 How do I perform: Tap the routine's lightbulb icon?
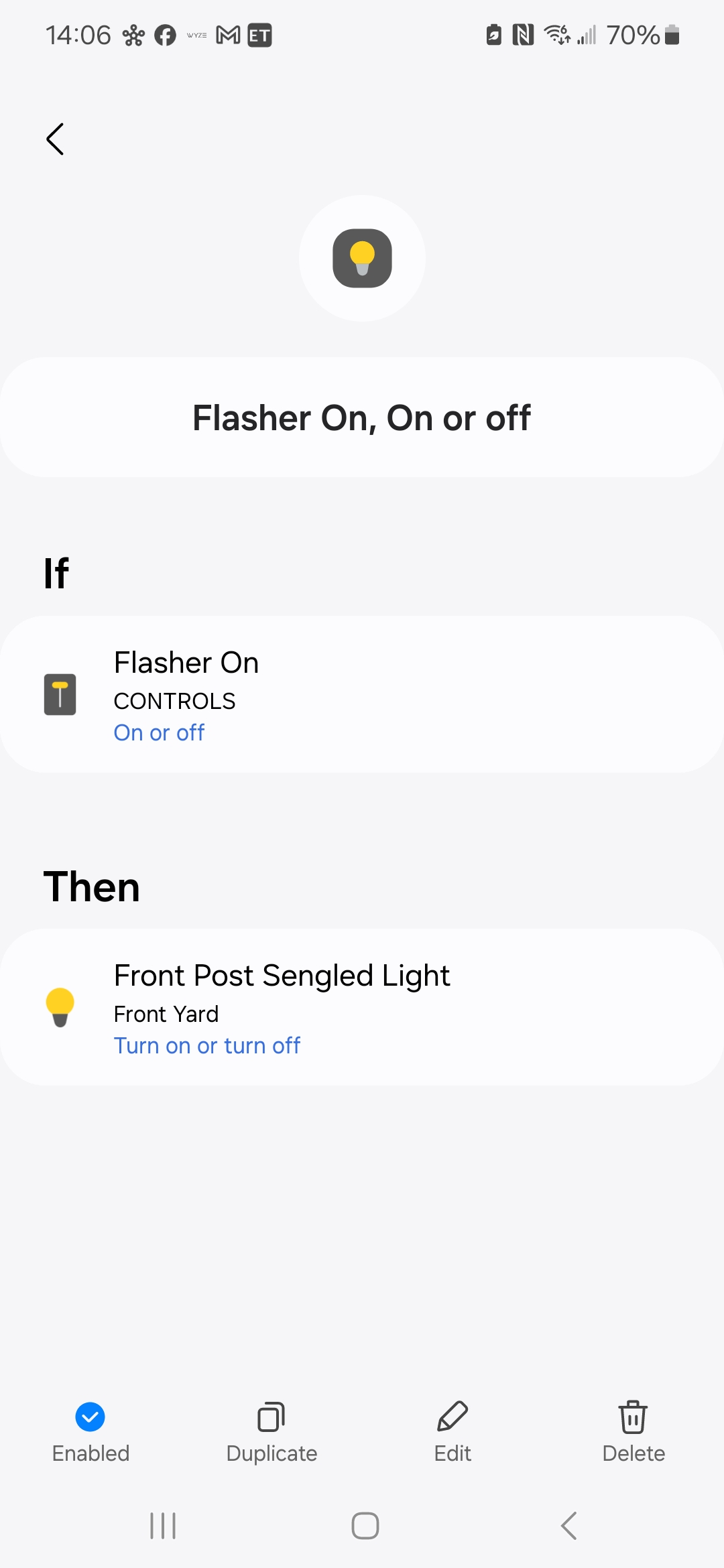pos(362,258)
